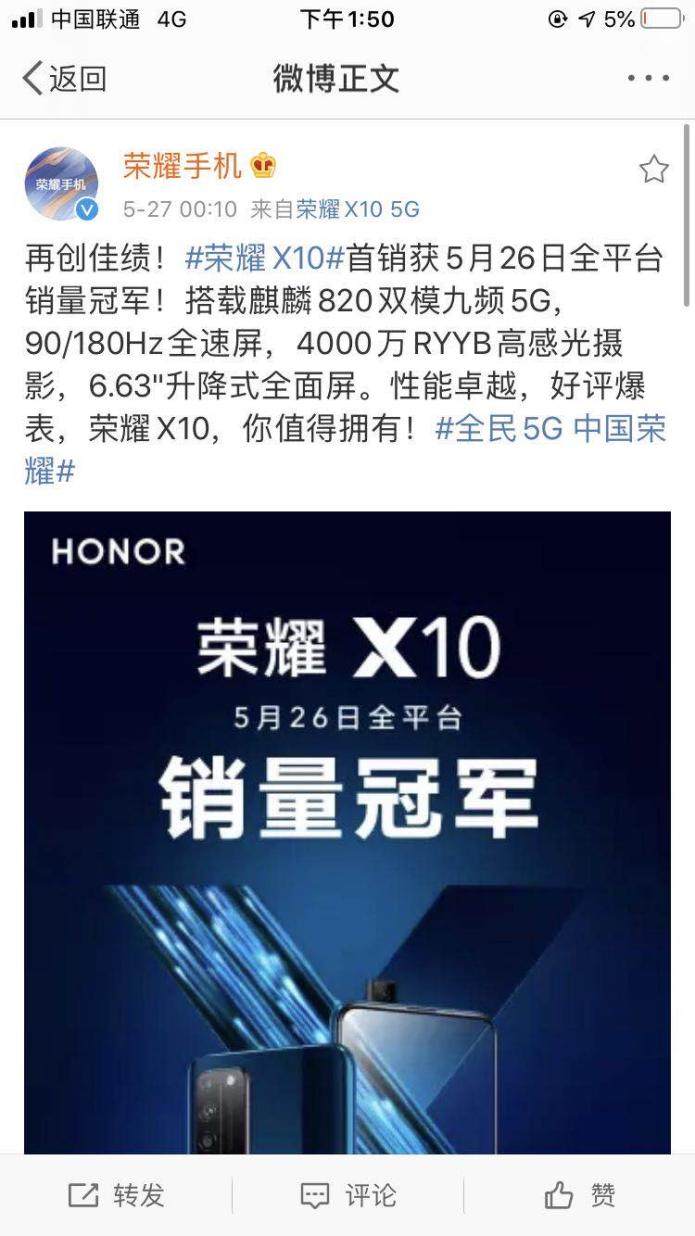Tap the 荣耀手机 account name
The image size is (695, 1236).
(182, 166)
